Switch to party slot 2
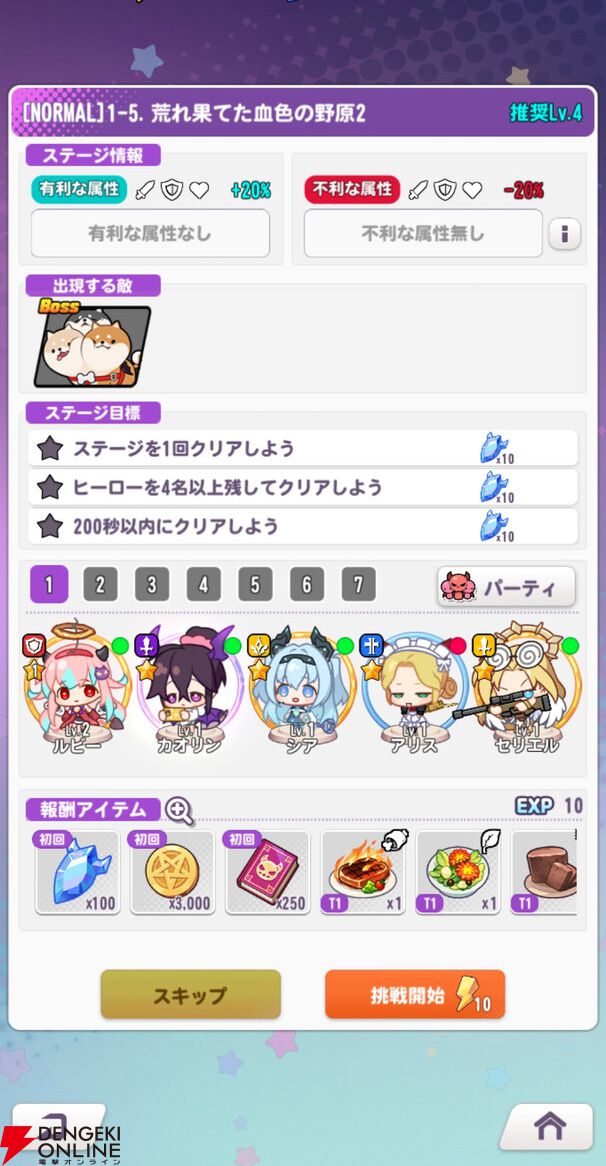The image size is (606, 1166). point(100,584)
